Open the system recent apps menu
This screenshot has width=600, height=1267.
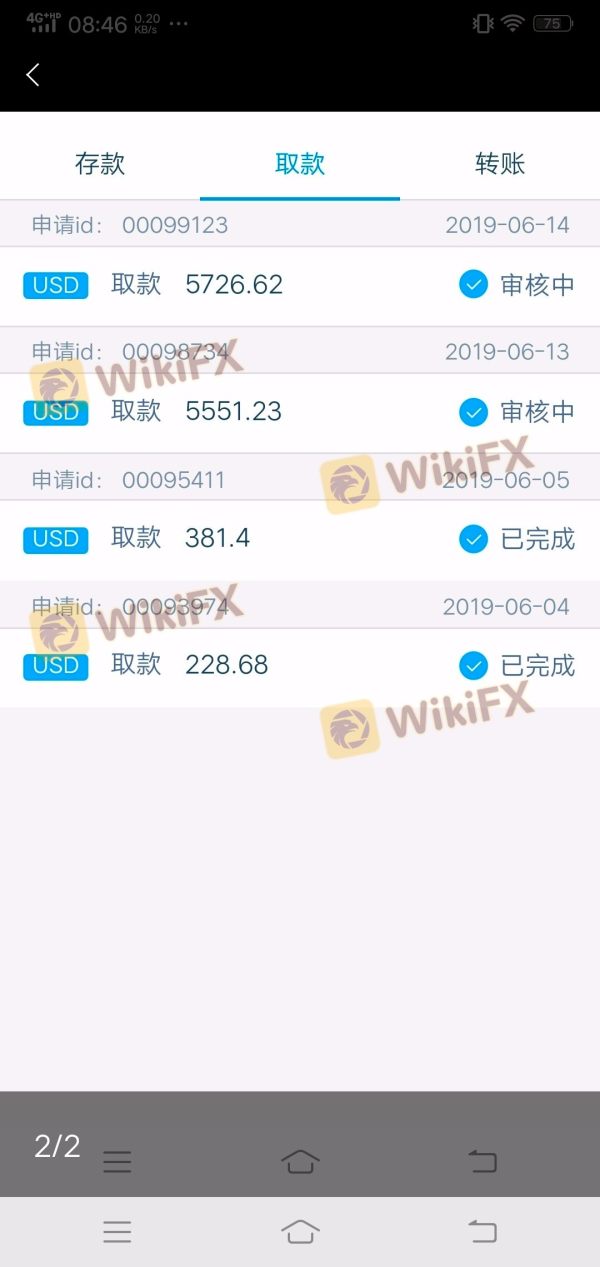pos(117,1231)
